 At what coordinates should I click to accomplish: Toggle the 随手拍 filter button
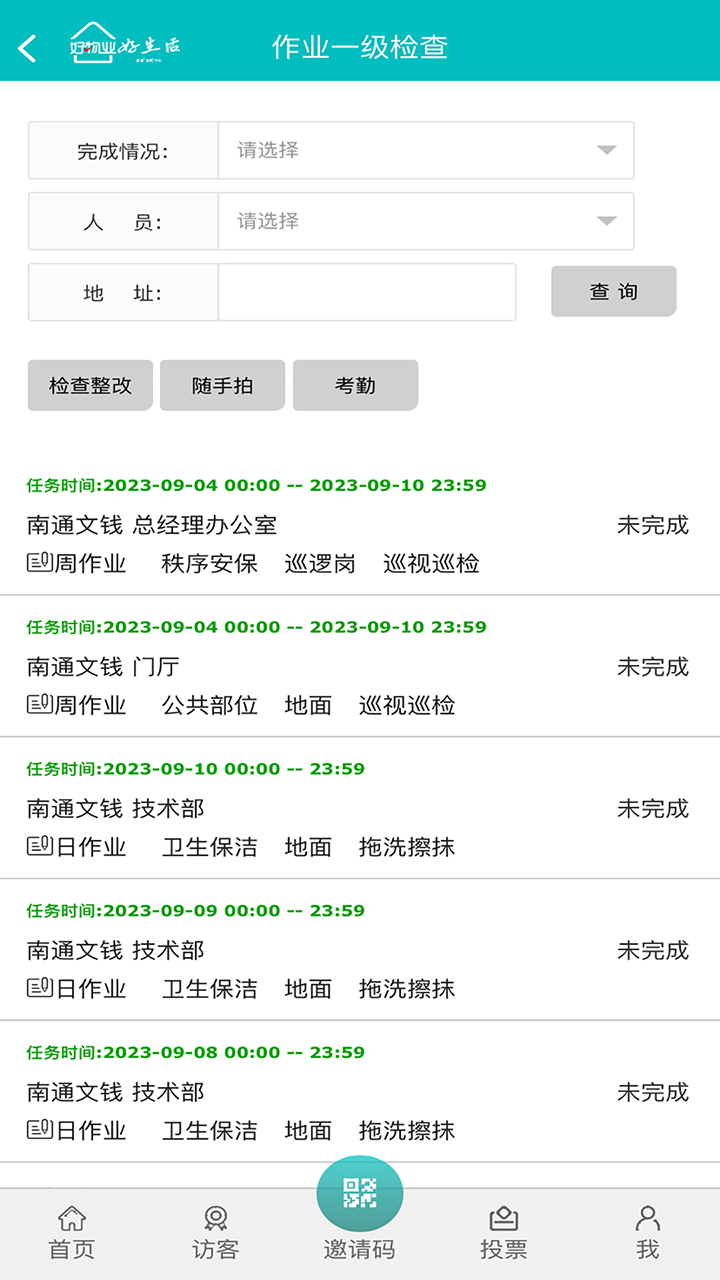pyautogui.click(x=223, y=385)
